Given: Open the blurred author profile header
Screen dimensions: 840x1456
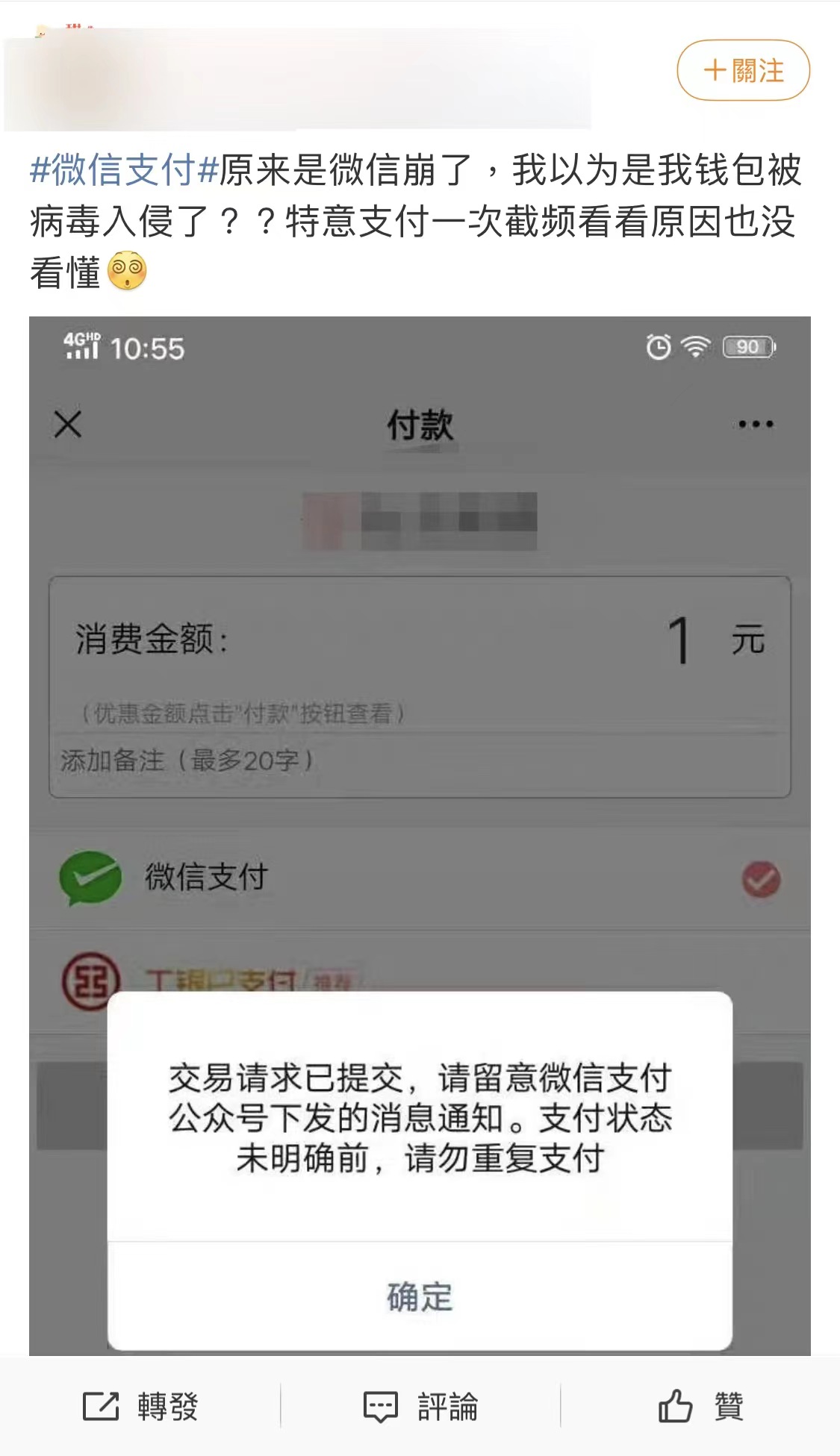Looking at the screenshot, I should tap(299, 78).
